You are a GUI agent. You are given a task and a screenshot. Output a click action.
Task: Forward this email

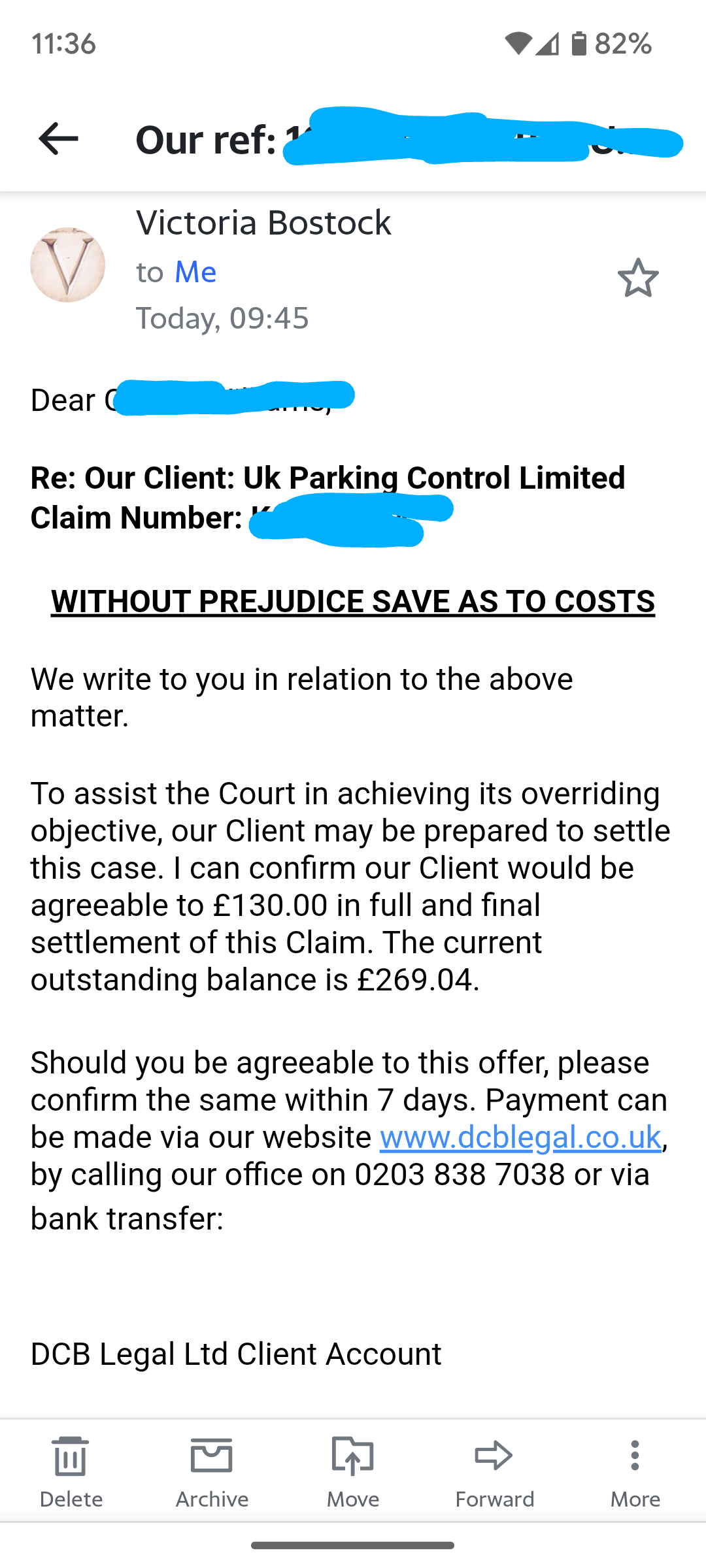coord(494,1471)
